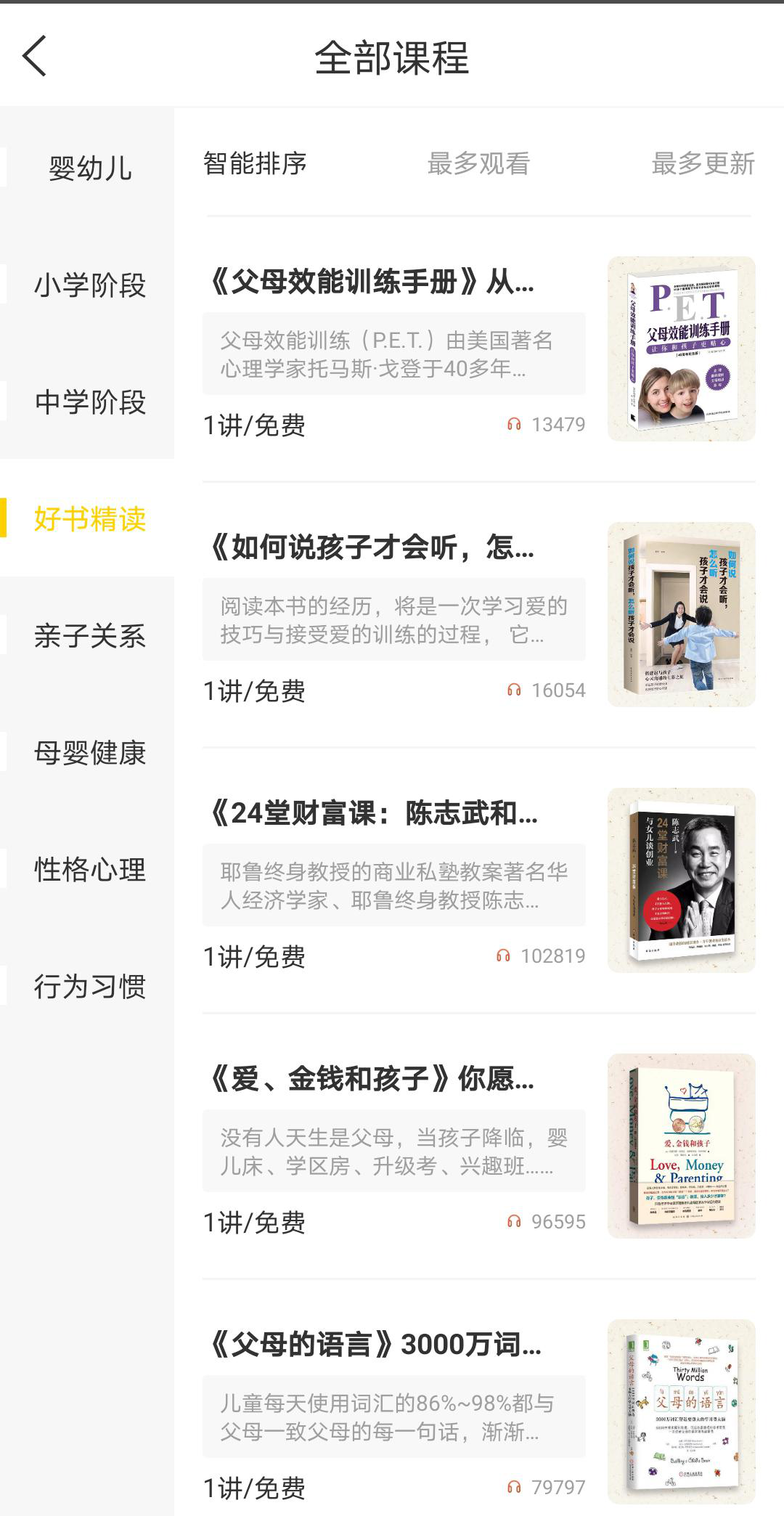Go back from 全部课程 page
784x1516 pixels.
pos(34,56)
